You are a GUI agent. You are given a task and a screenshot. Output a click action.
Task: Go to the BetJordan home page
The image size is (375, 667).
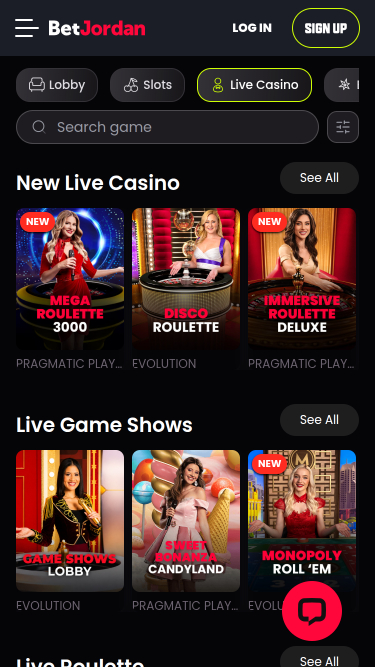tap(97, 28)
